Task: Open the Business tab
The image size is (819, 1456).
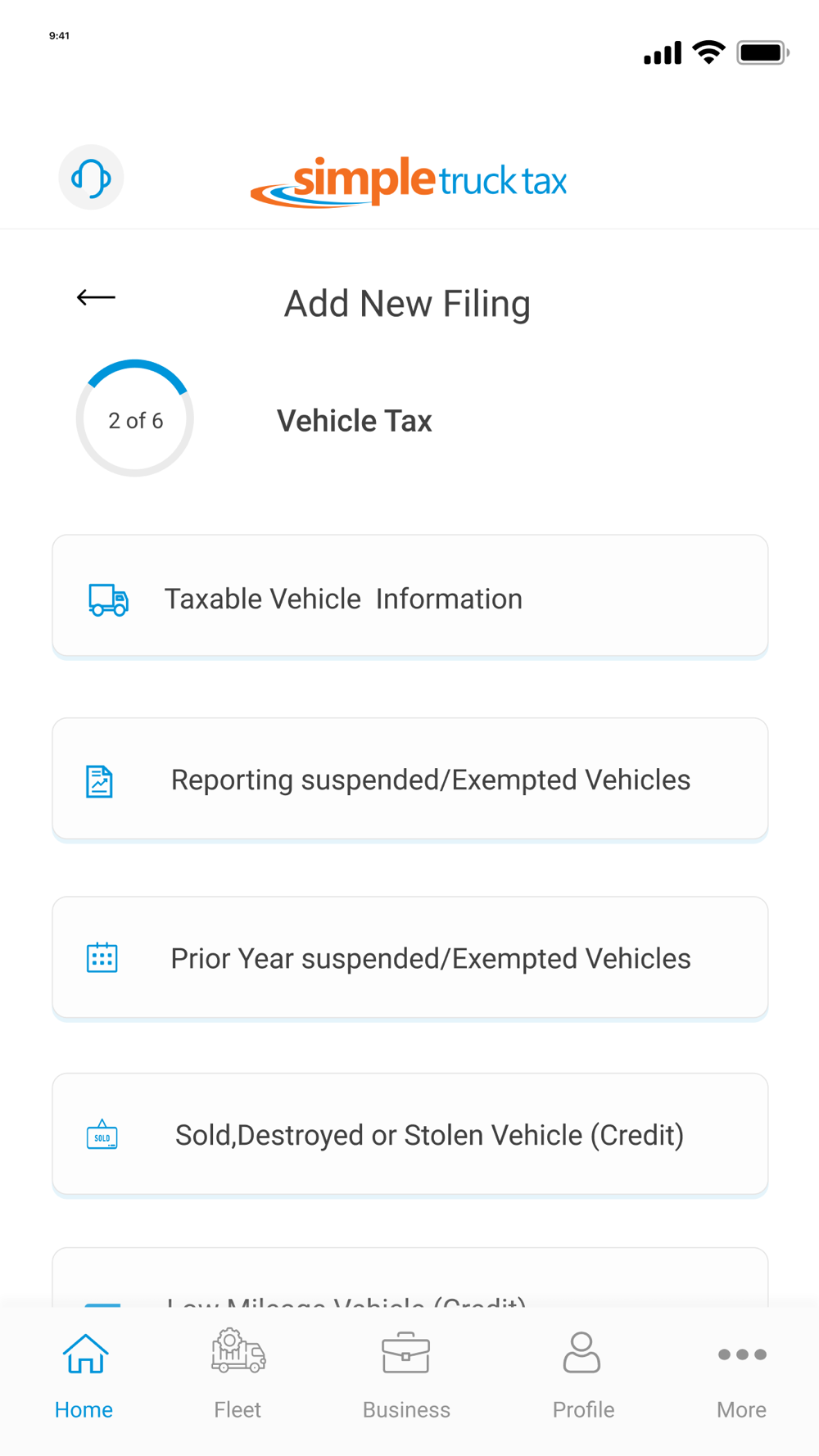Action: coord(406,1377)
